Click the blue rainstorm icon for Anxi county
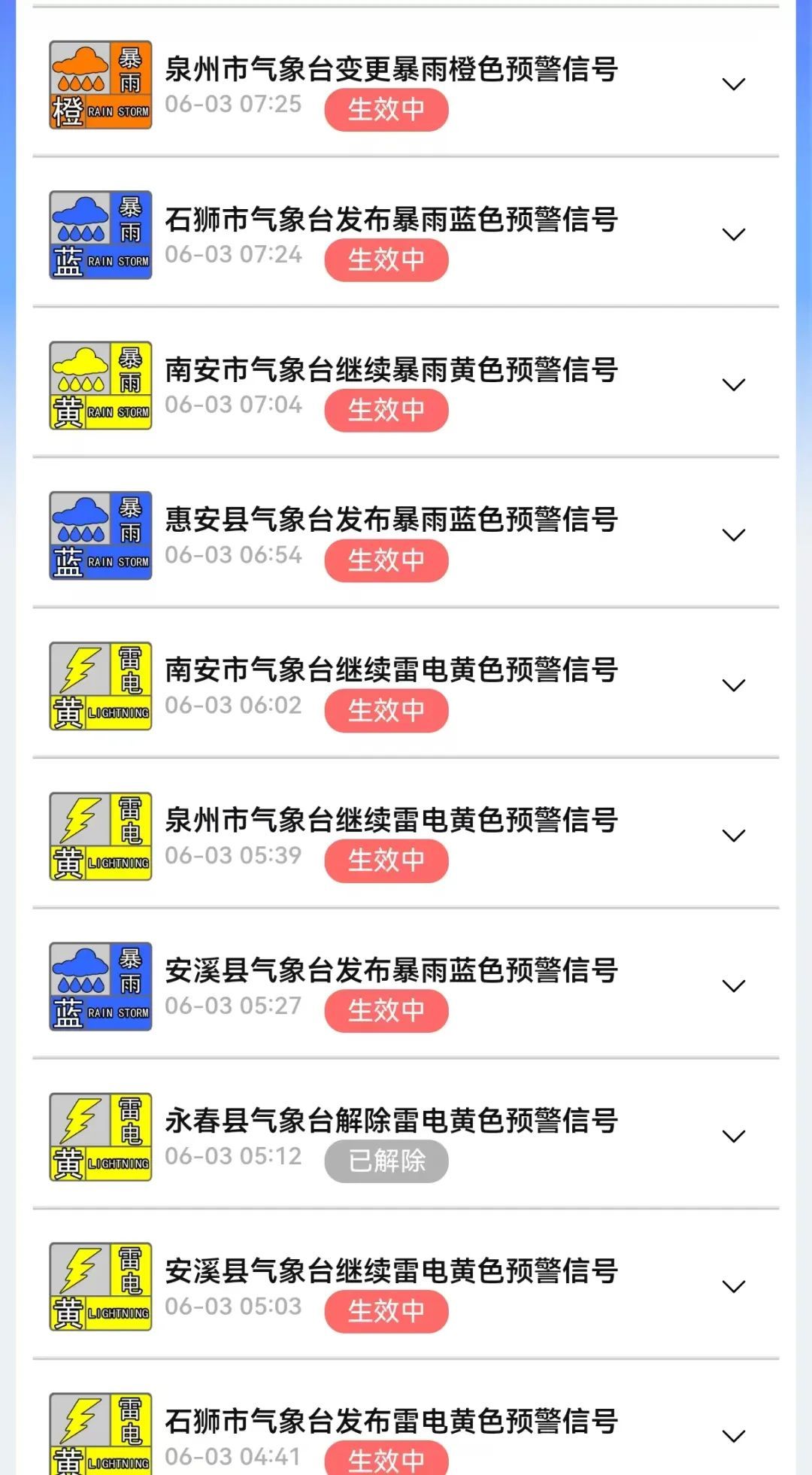This screenshot has width=812, height=1475. pos(100,986)
